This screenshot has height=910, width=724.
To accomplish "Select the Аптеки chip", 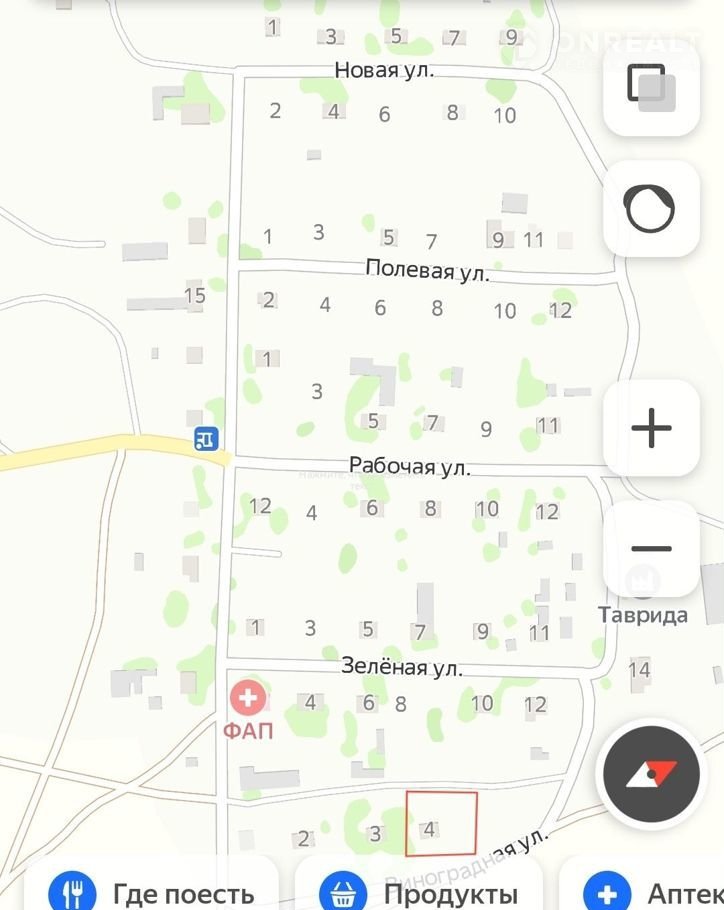I will pyautogui.click(x=645, y=890).
